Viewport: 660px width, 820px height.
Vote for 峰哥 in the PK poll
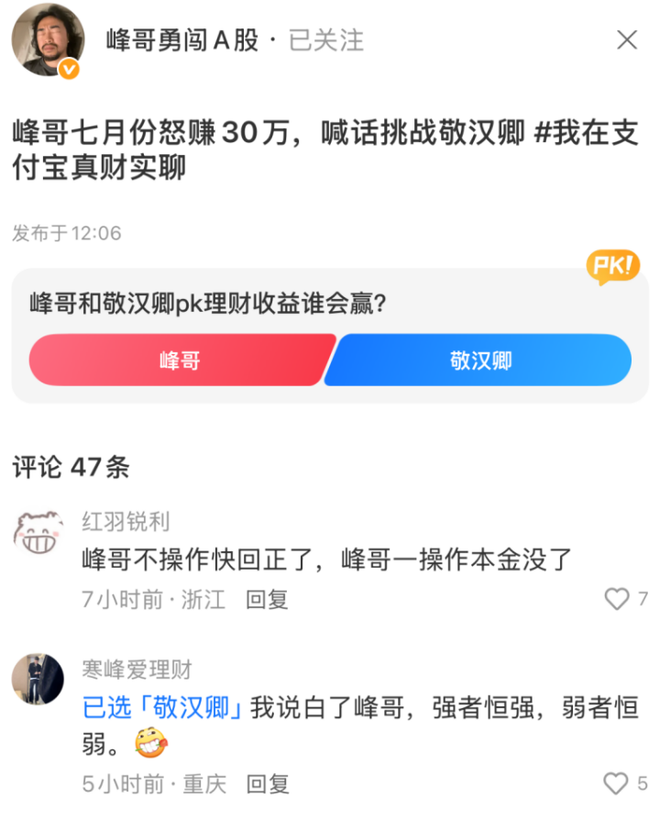point(180,360)
